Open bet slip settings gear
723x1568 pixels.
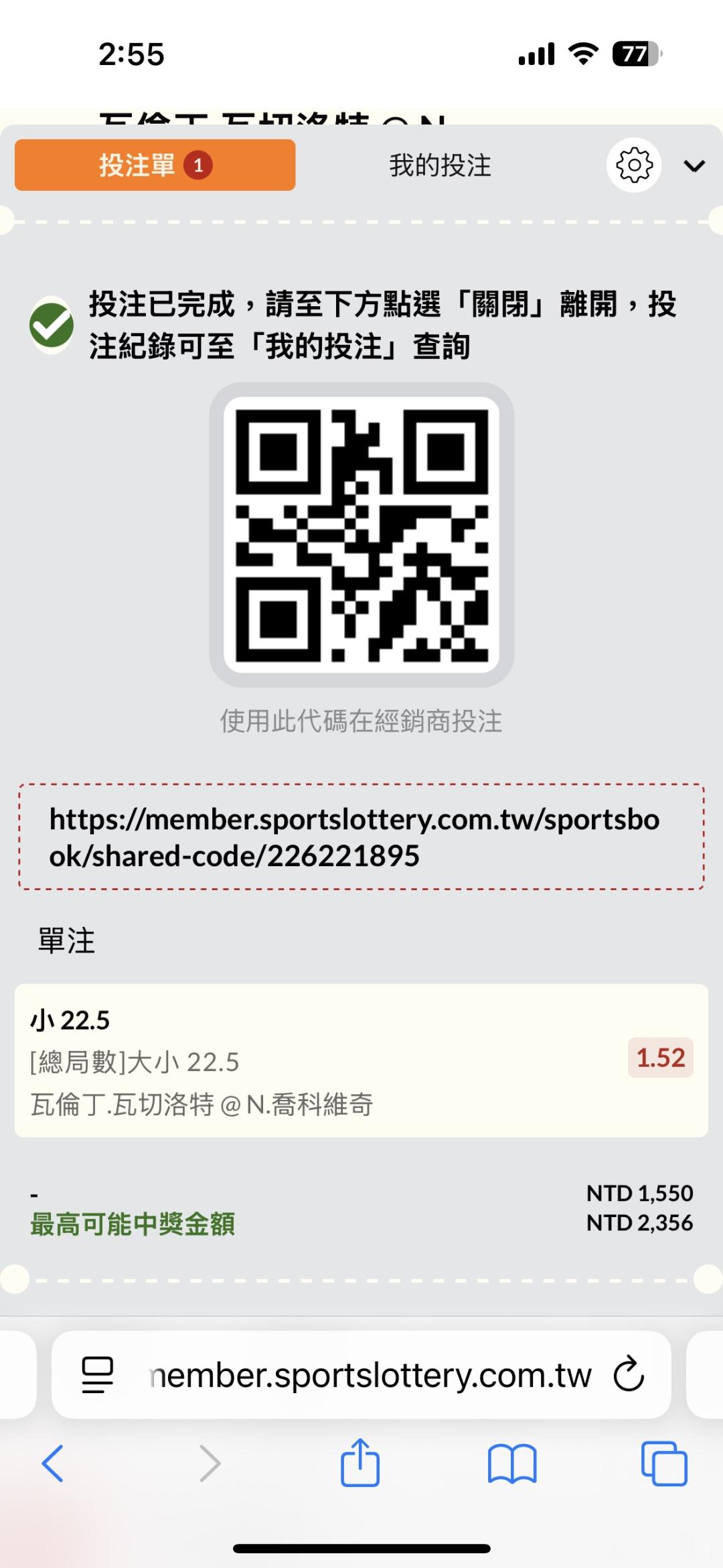click(633, 165)
